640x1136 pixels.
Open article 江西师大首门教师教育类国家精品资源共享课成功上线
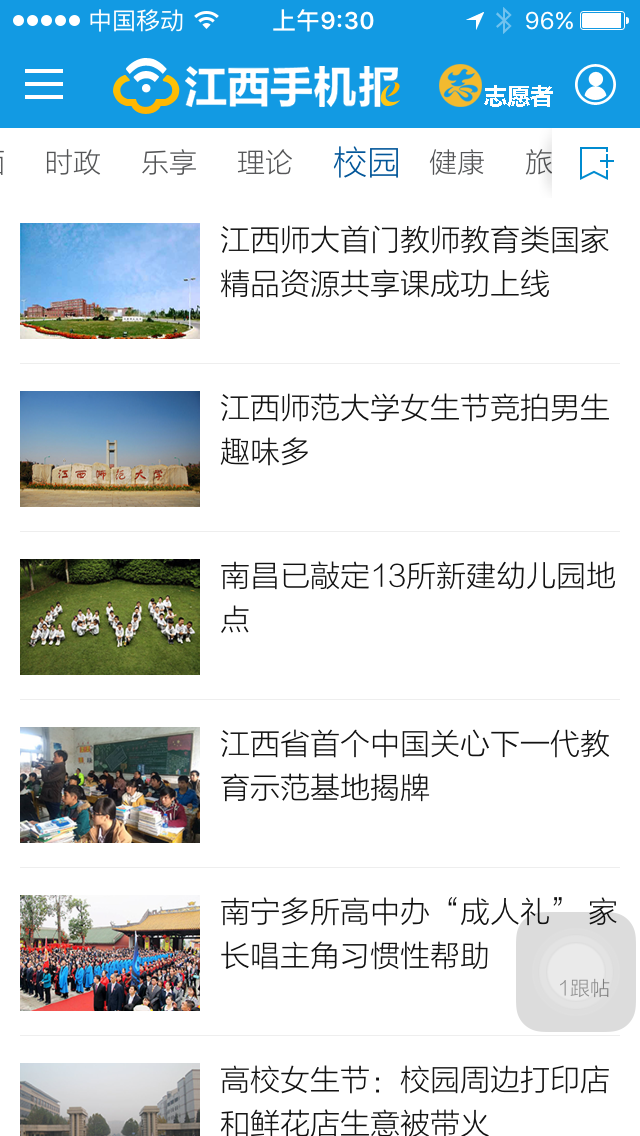point(414,262)
